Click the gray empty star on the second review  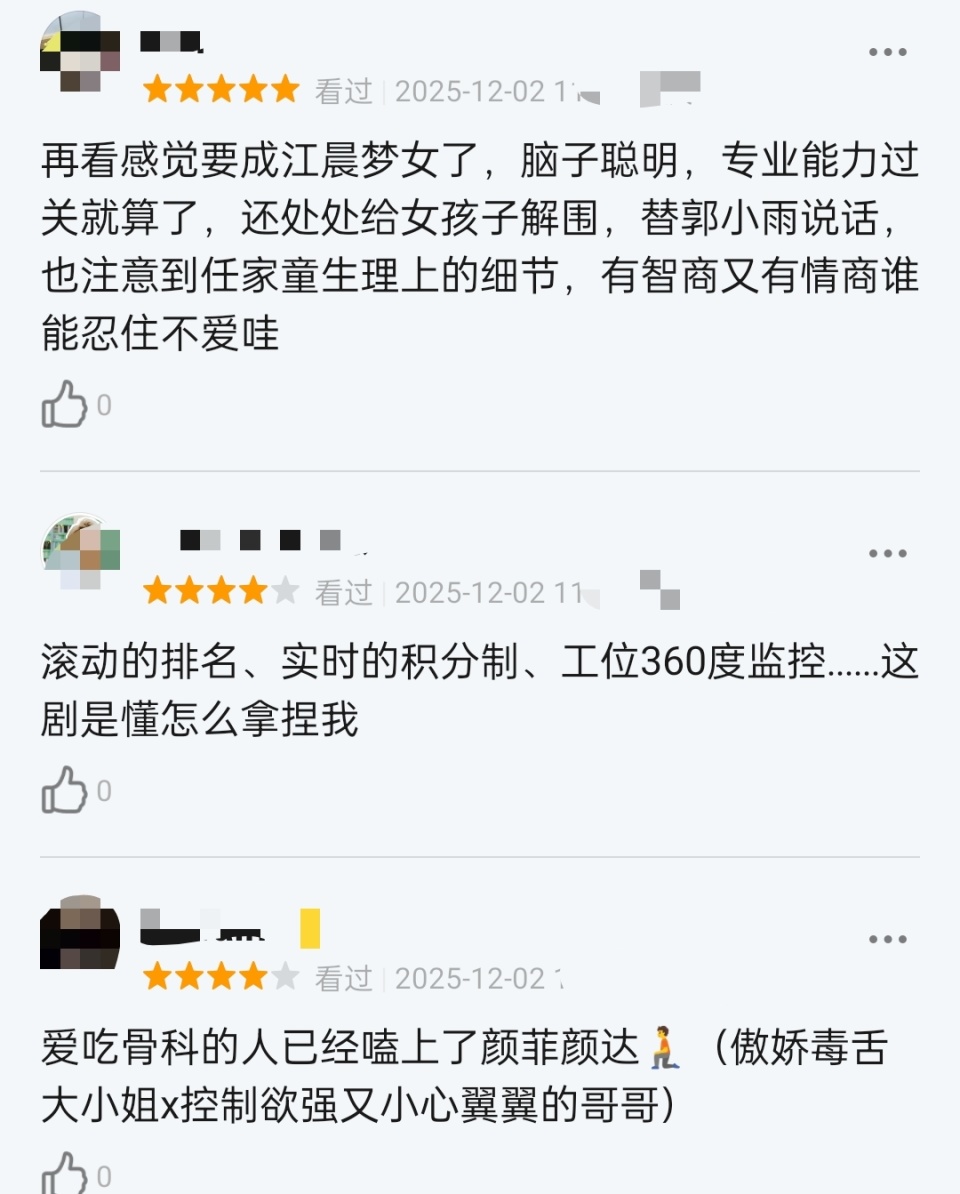286,591
